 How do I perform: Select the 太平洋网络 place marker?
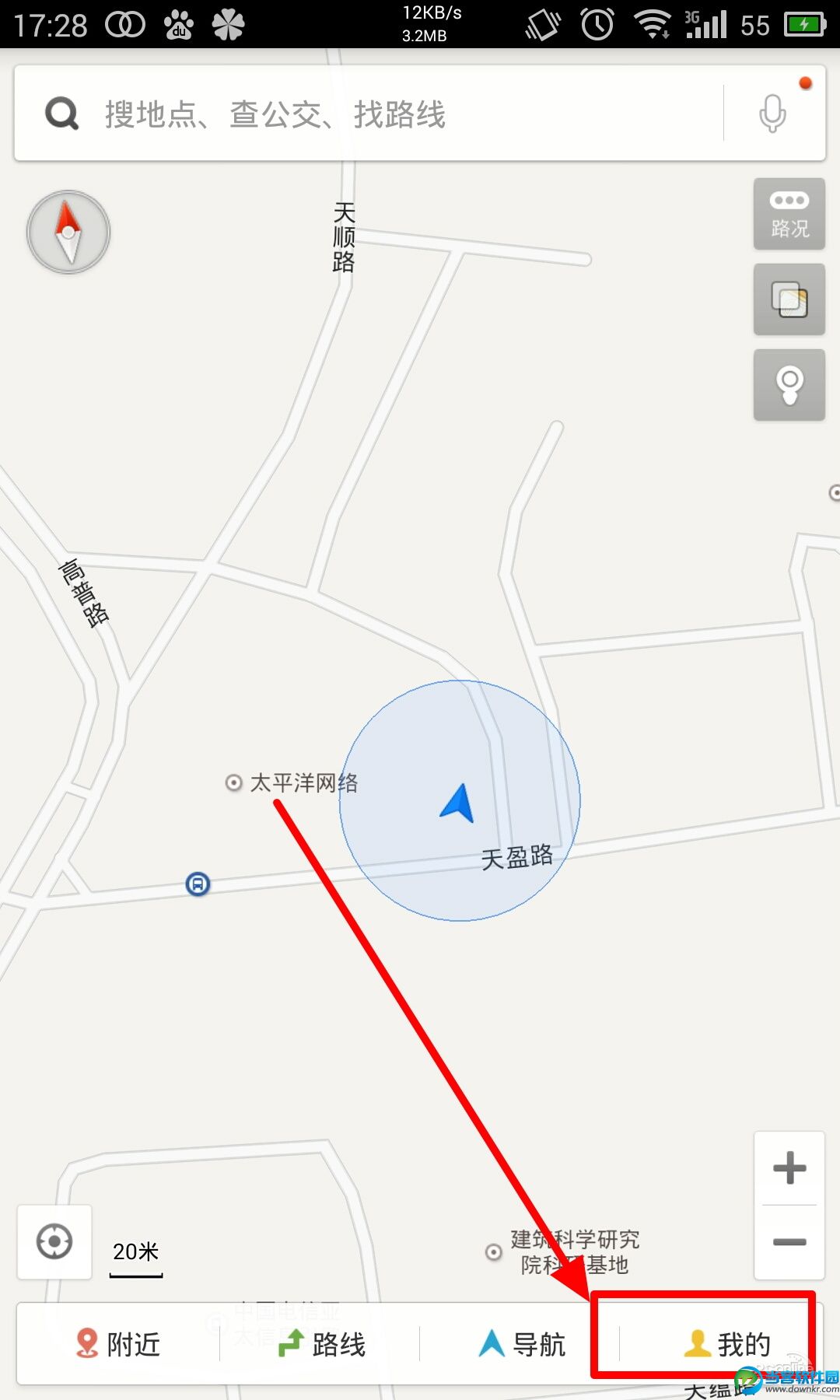pyautogui.click(x=233, y=782)
